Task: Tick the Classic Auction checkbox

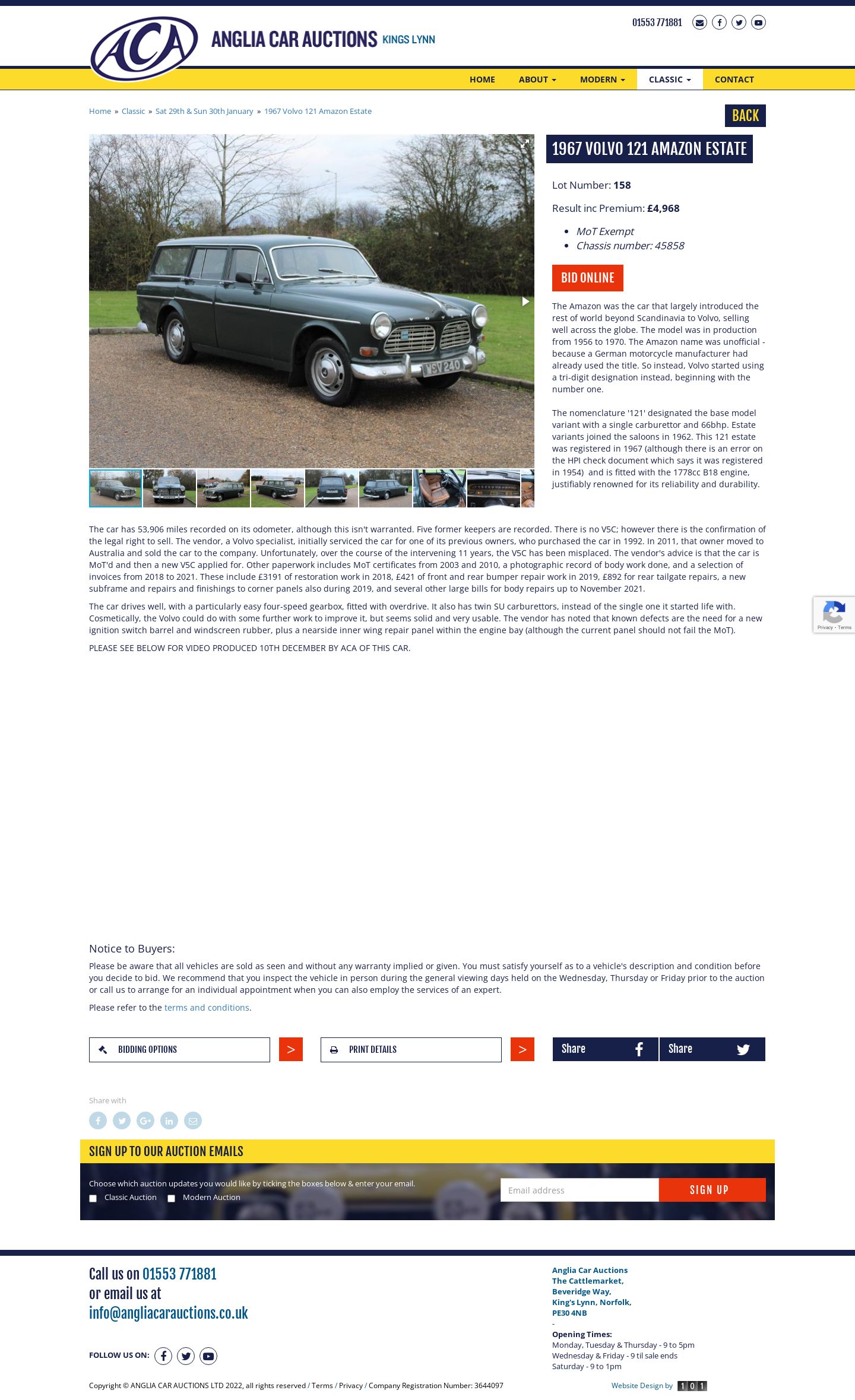Action: 93,1198
